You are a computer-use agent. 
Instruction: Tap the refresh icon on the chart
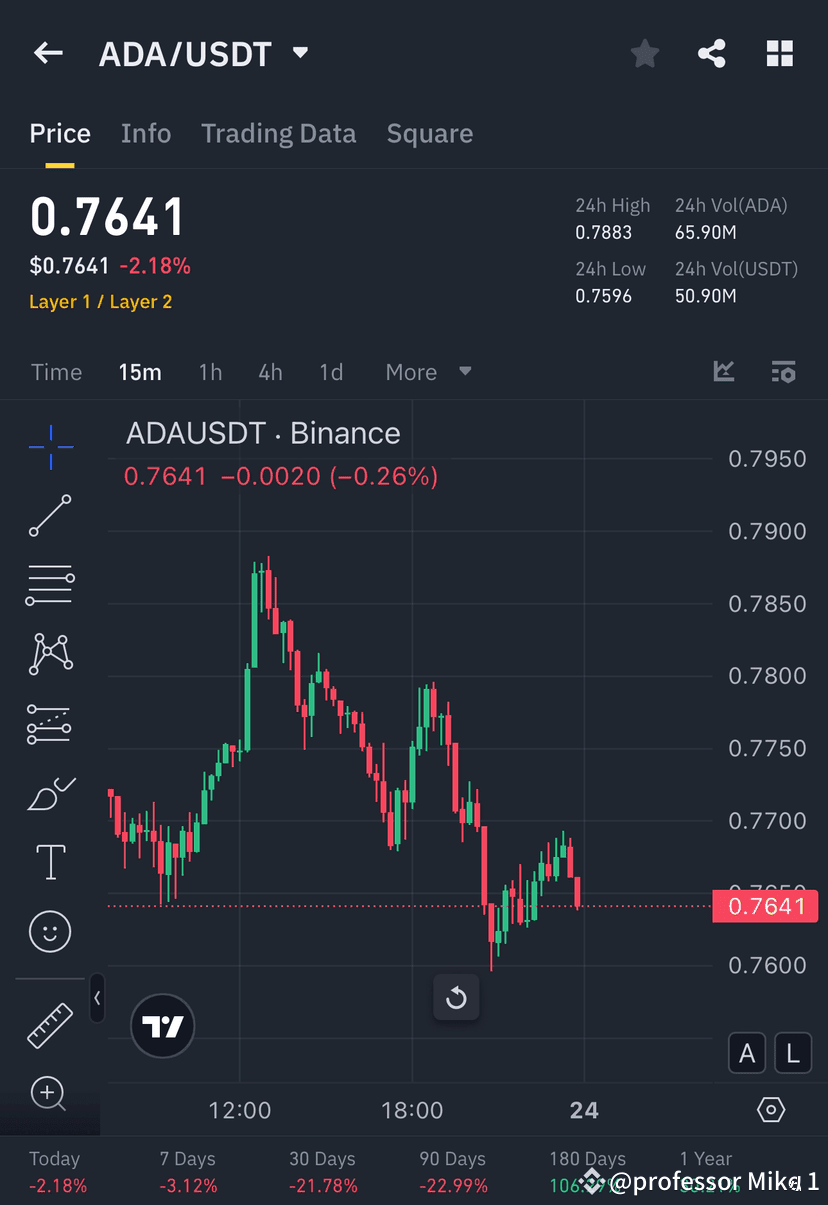pos(456,997)
